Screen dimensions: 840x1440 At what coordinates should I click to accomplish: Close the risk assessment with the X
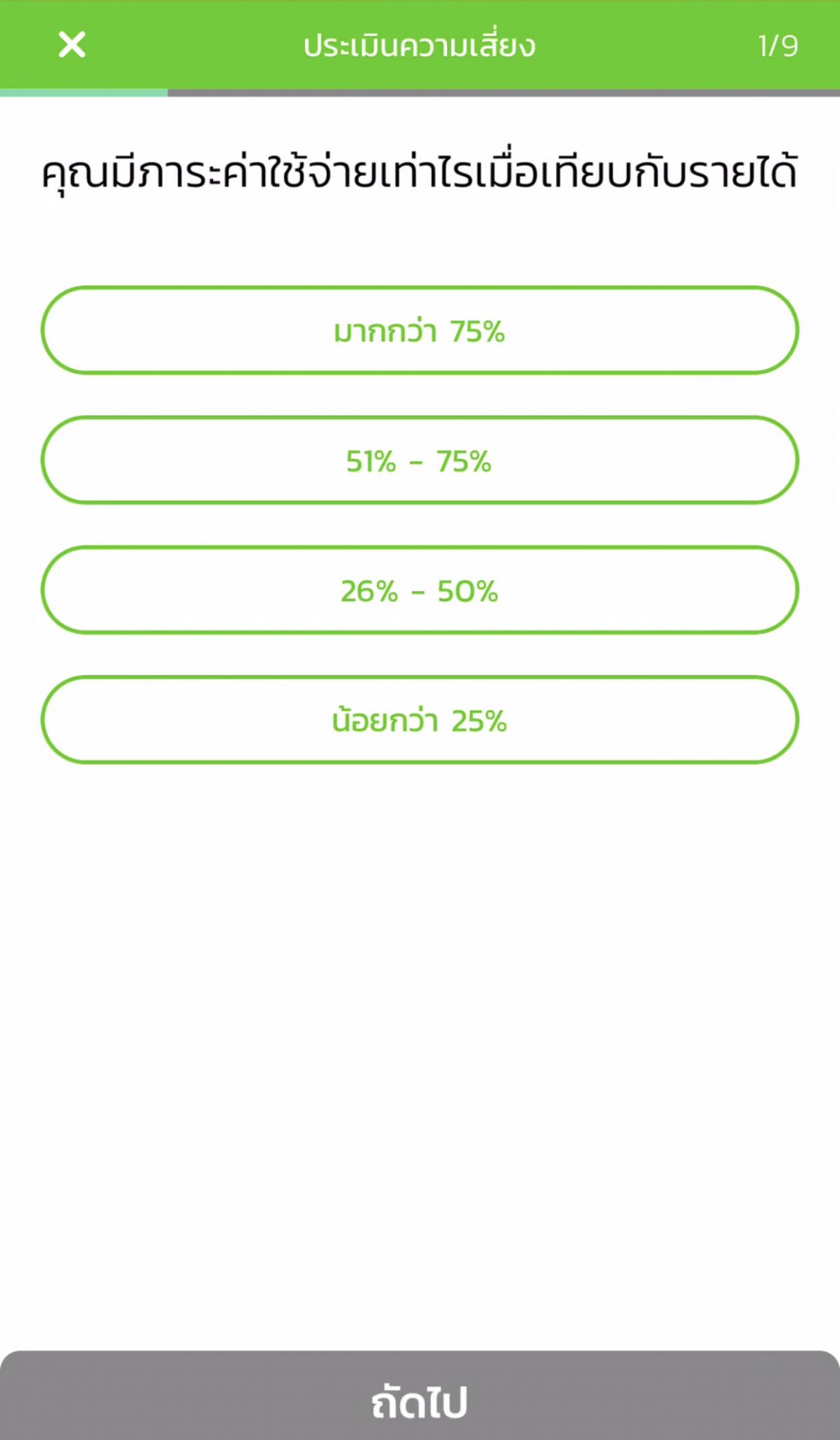click(x=72, y=45)
